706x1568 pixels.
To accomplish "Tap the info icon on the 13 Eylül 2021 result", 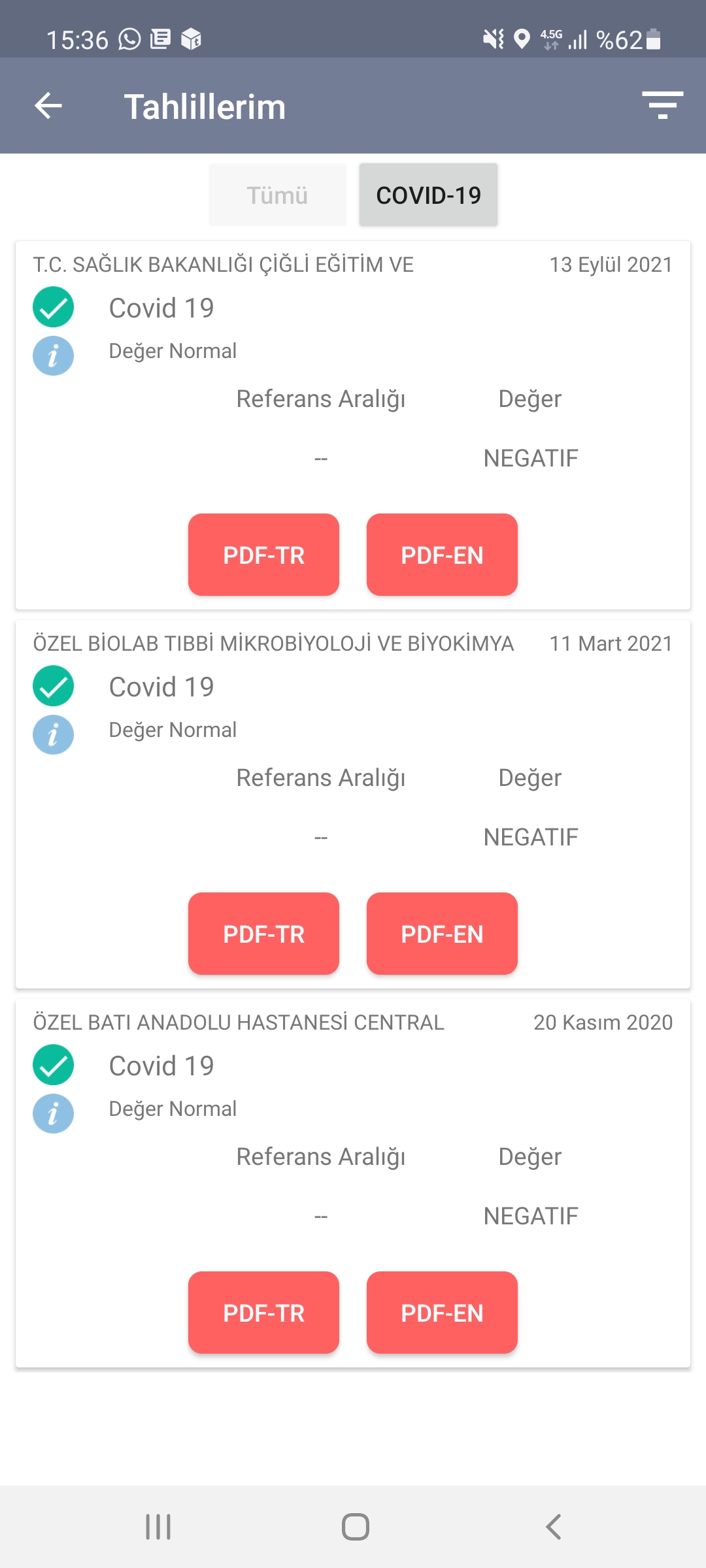I will coord(53,356).
